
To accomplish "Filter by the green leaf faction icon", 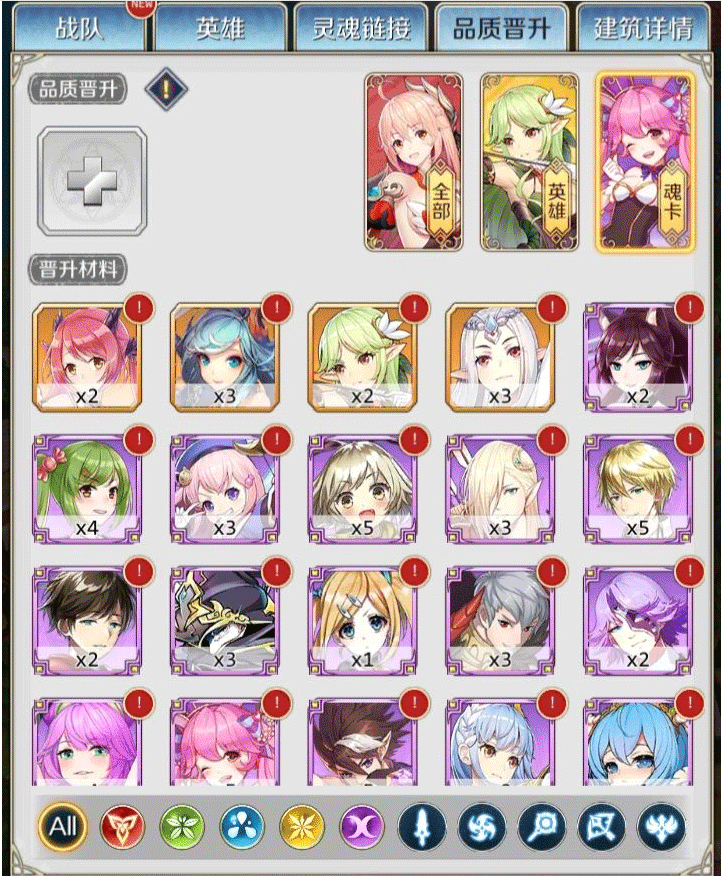I will (182, 826).
